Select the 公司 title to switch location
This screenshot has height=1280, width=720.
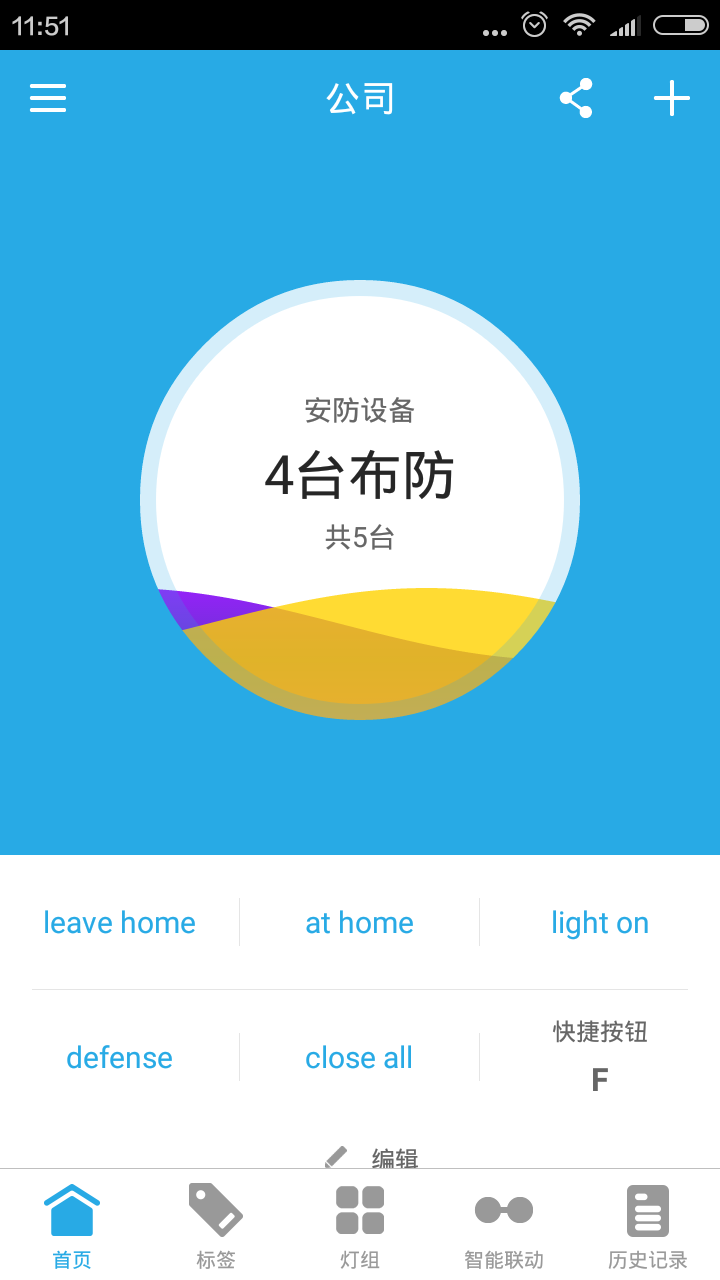[x=359, y=97]
